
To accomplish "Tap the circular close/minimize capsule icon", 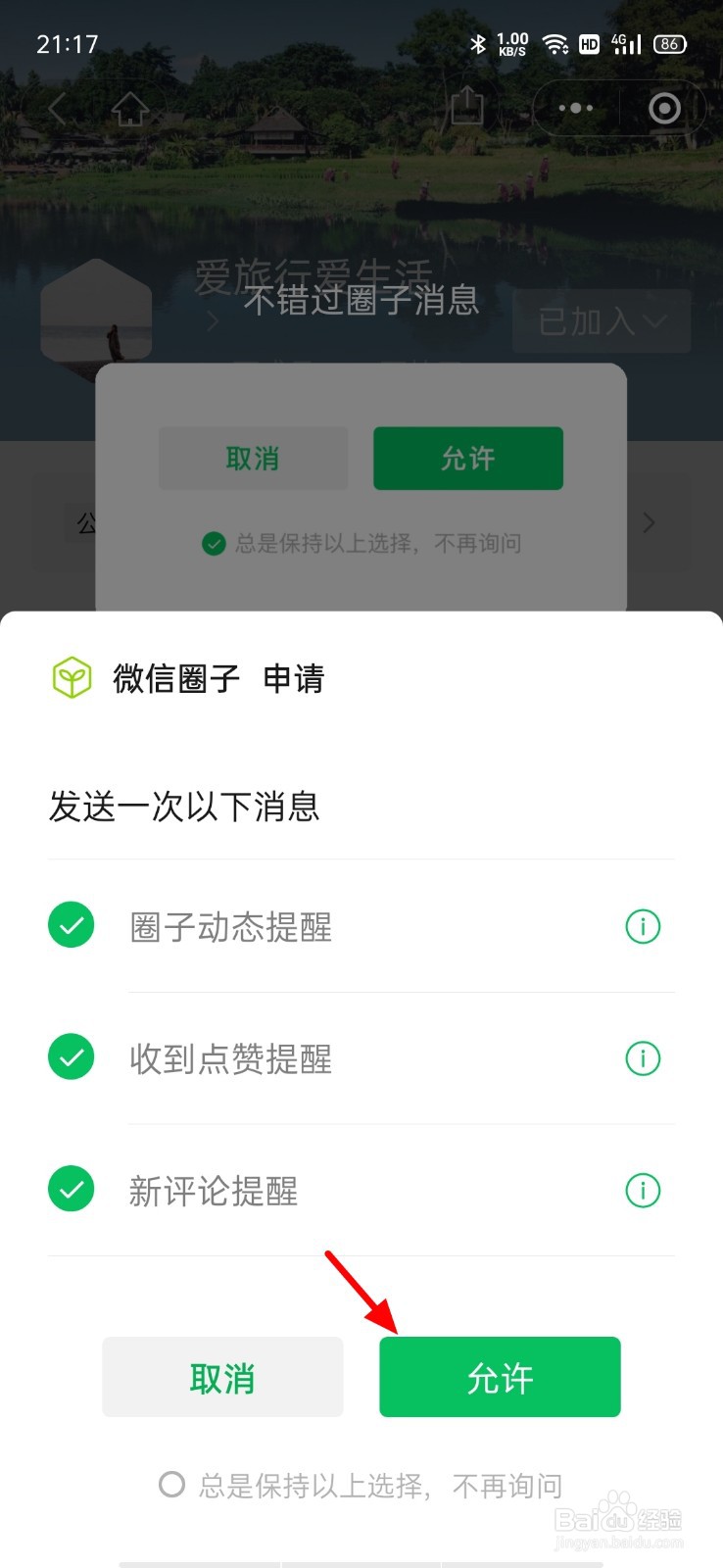I will (x=664, y=108).
